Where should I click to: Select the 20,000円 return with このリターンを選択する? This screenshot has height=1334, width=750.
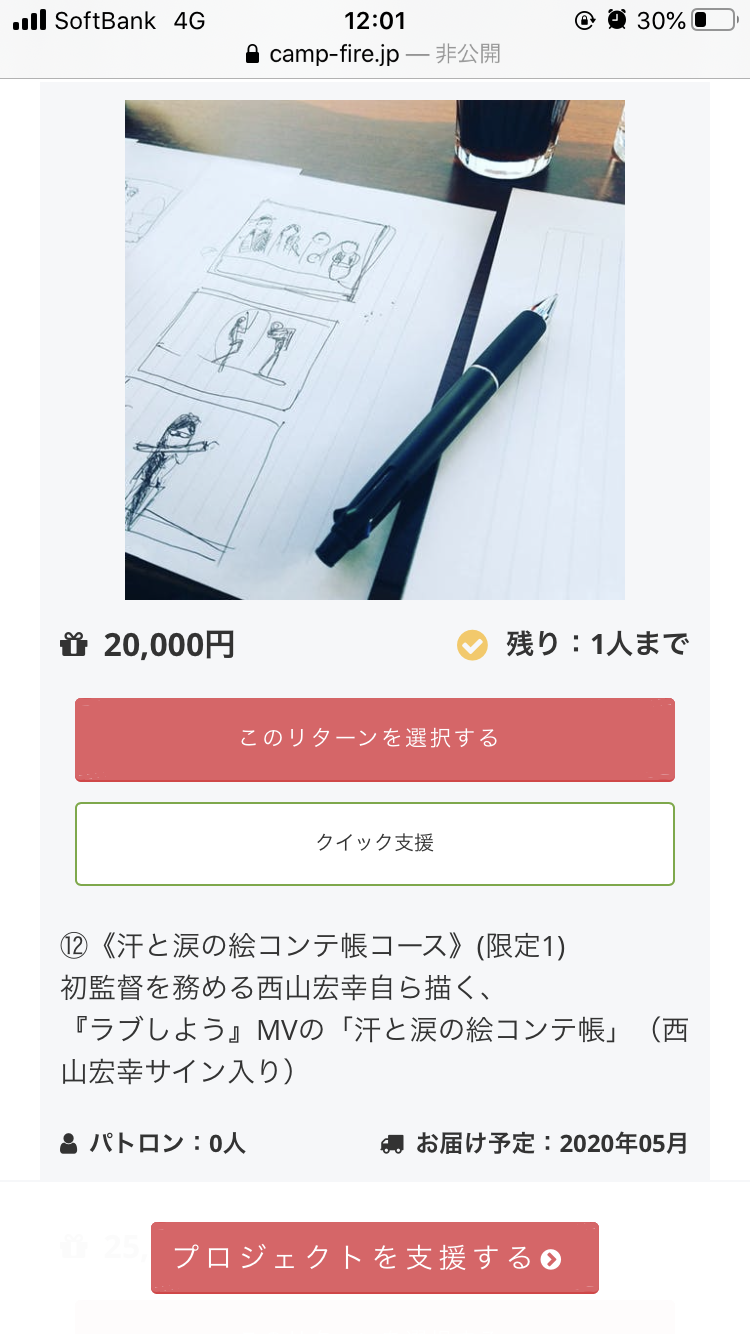(374, 739)
